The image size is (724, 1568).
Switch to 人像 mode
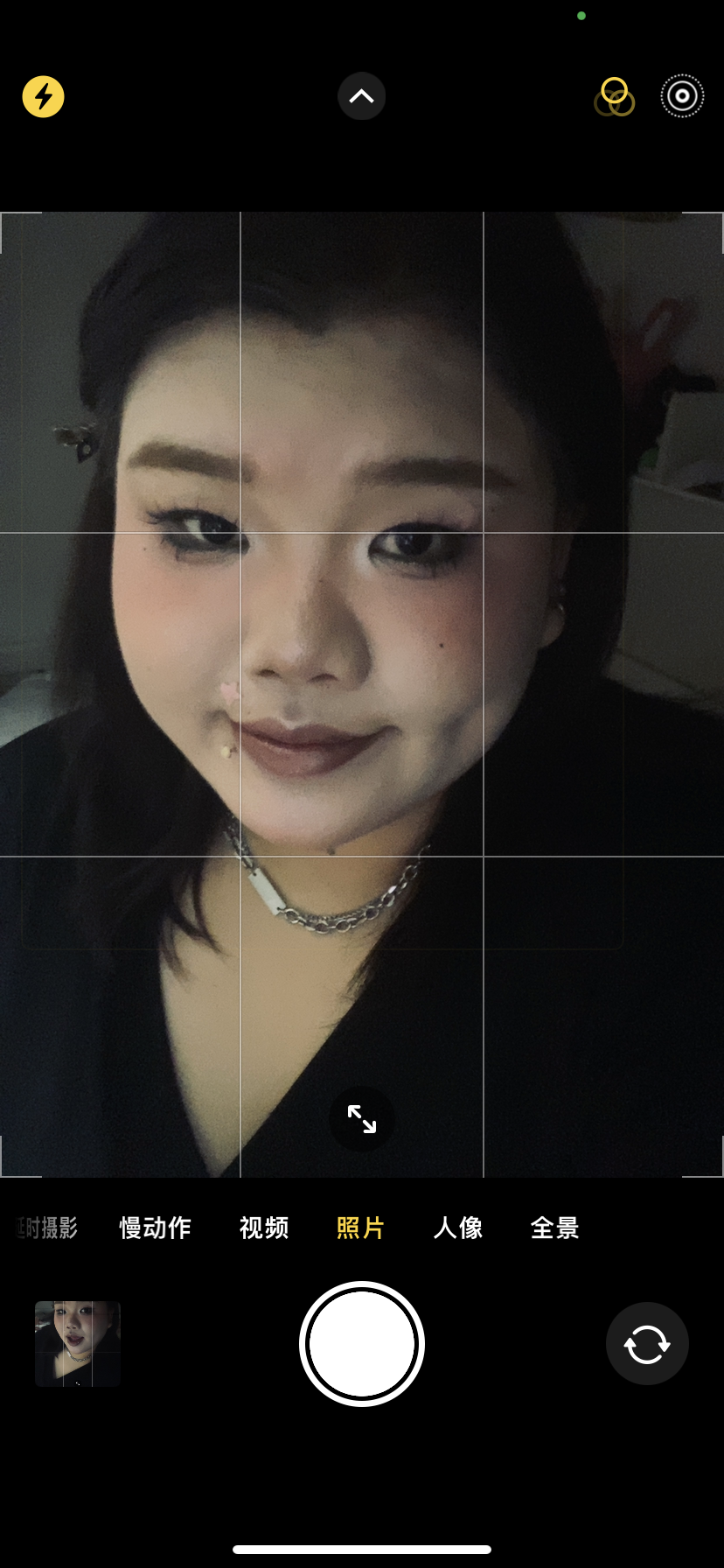coord(458,1228)
